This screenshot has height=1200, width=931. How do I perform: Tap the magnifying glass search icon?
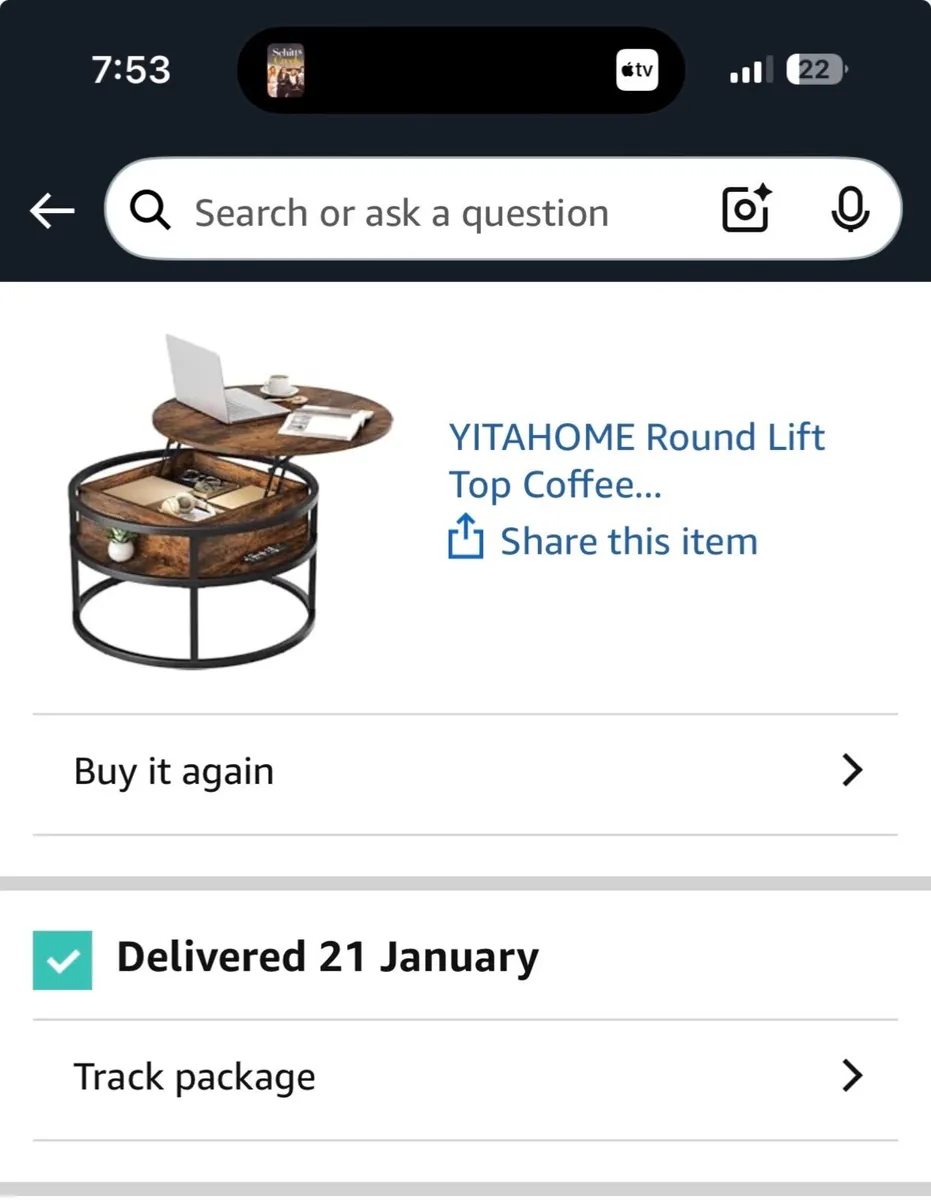coord(149,211)
